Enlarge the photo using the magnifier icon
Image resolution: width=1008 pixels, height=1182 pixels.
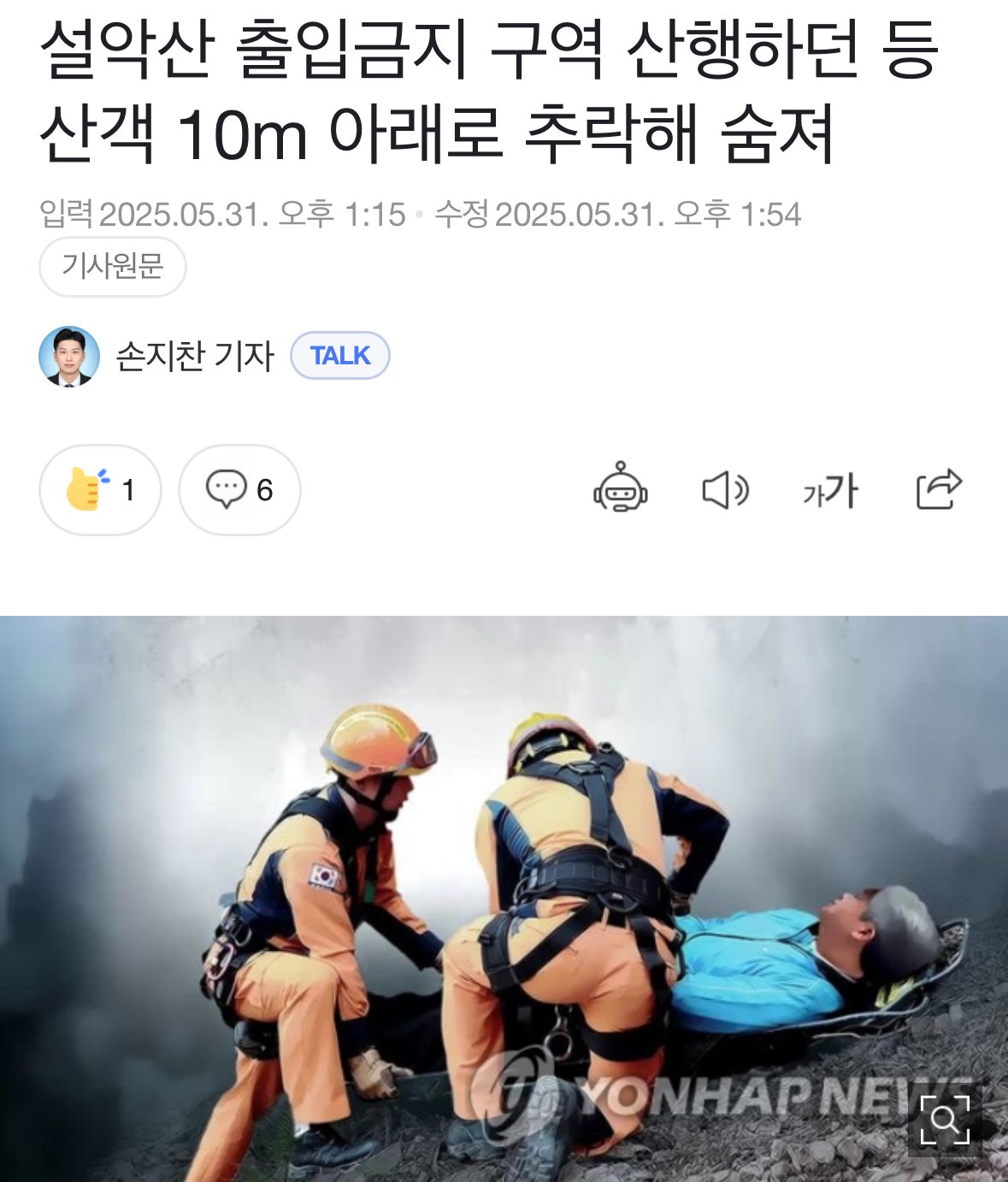[x=945, y=1120]
